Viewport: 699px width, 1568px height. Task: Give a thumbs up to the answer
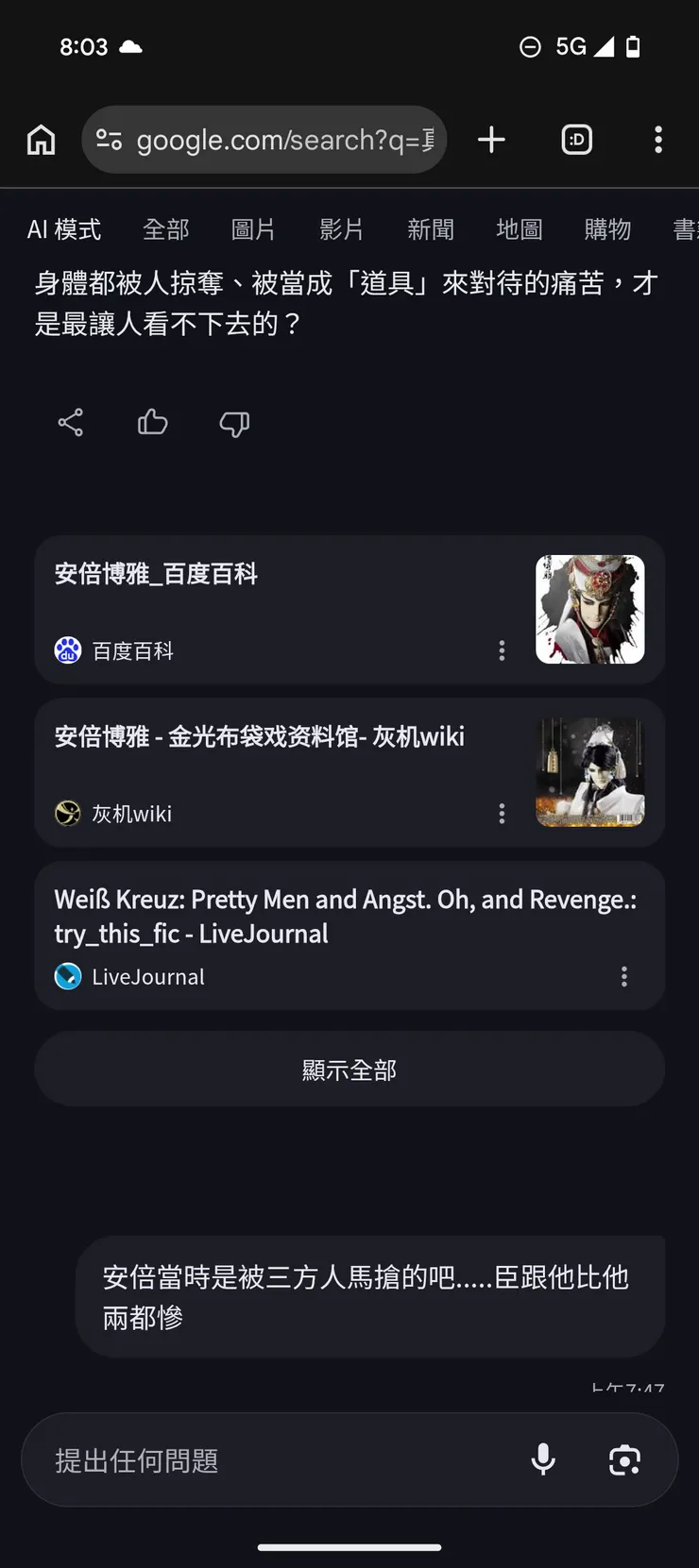(152, 422)
